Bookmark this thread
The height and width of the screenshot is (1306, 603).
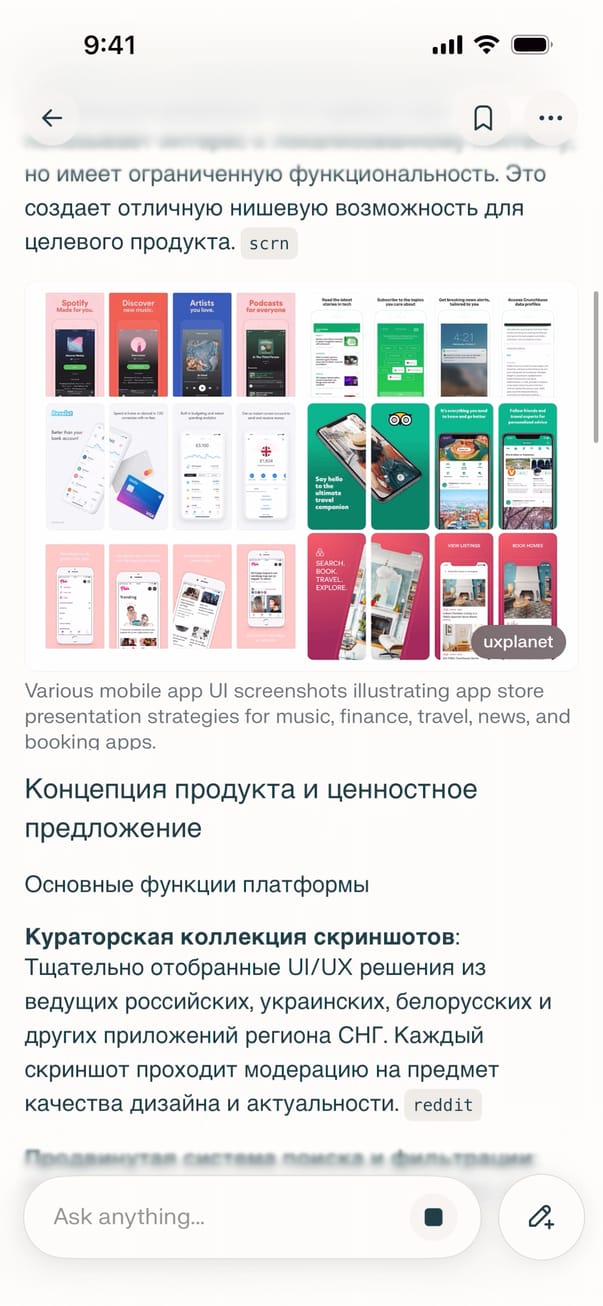484,118
